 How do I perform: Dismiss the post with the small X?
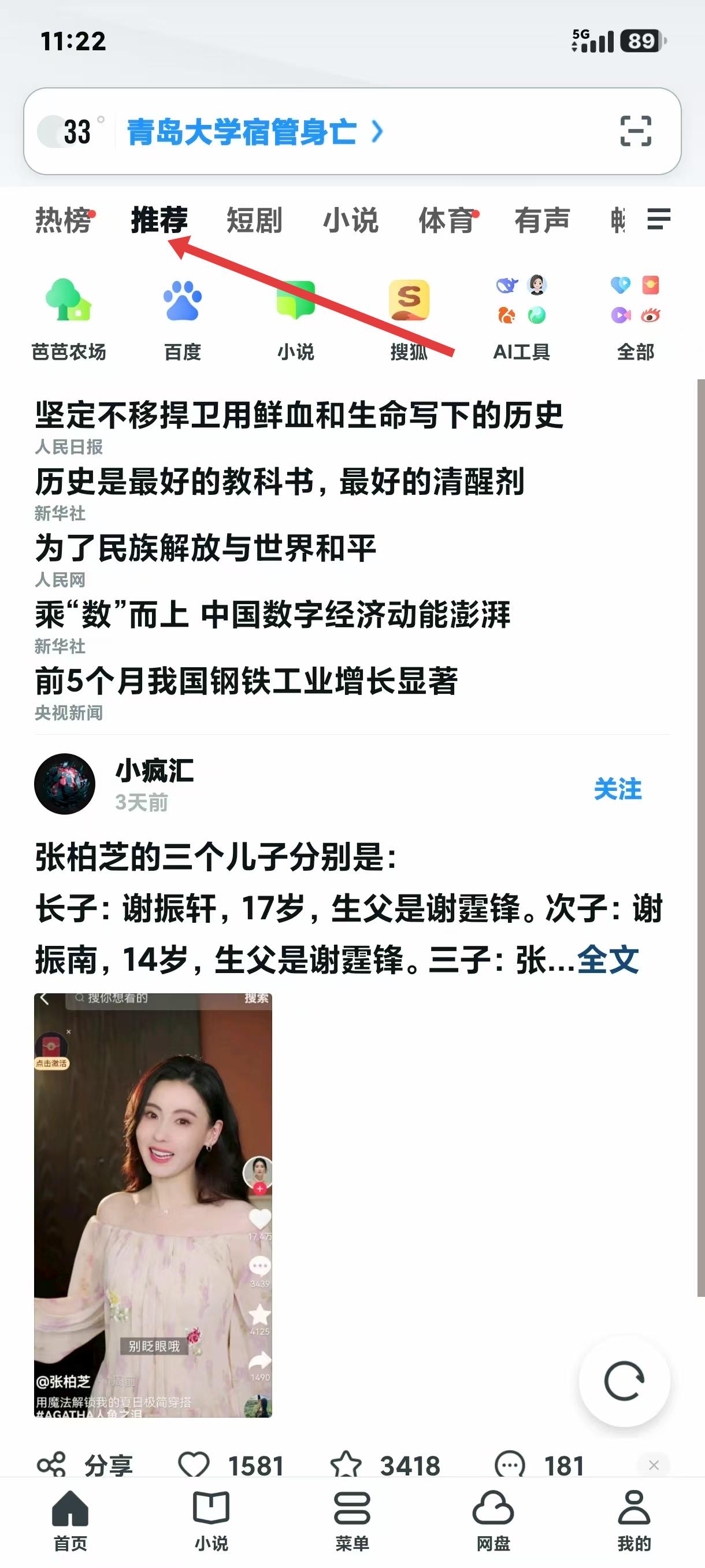[x=654, y=1465]
